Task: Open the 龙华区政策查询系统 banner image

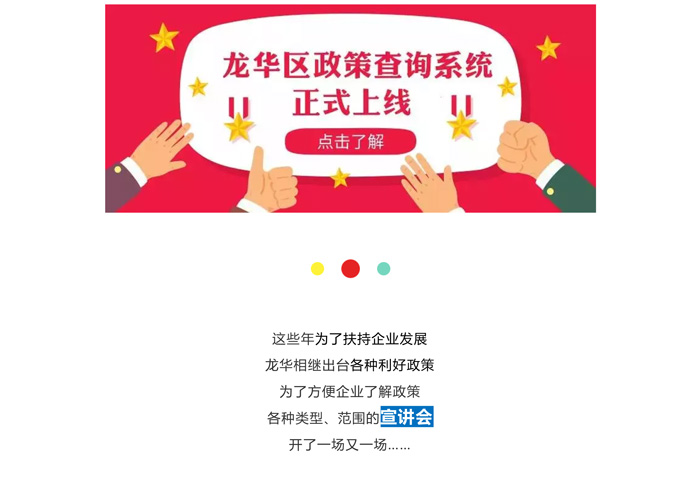Action: click(350, 108)
